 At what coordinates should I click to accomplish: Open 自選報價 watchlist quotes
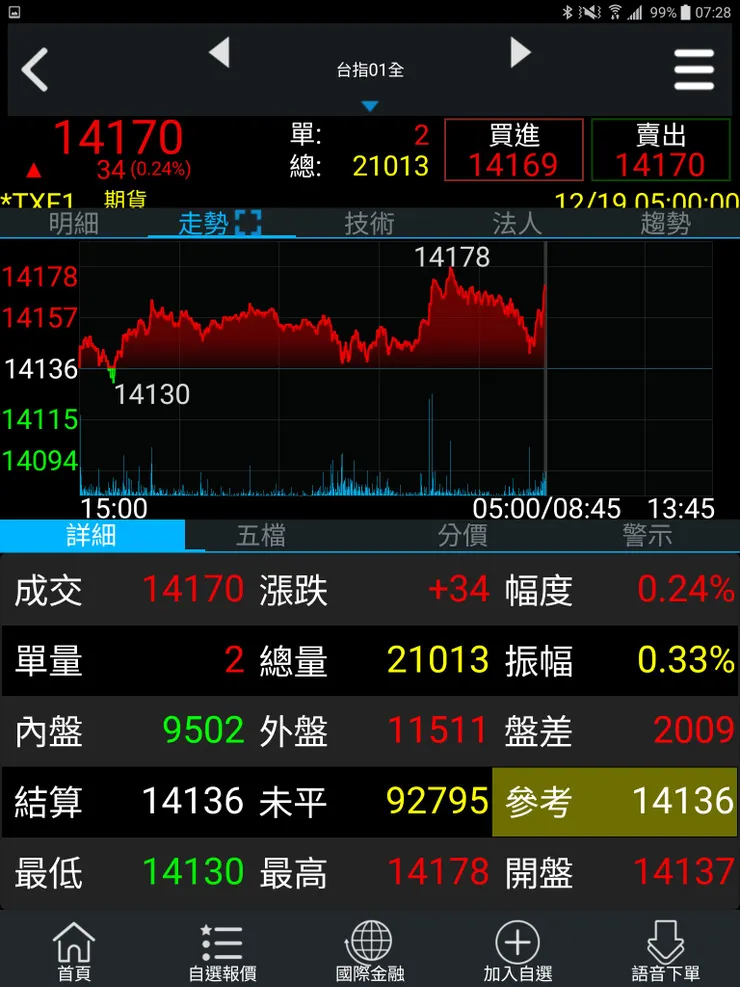tap(222, 950)
